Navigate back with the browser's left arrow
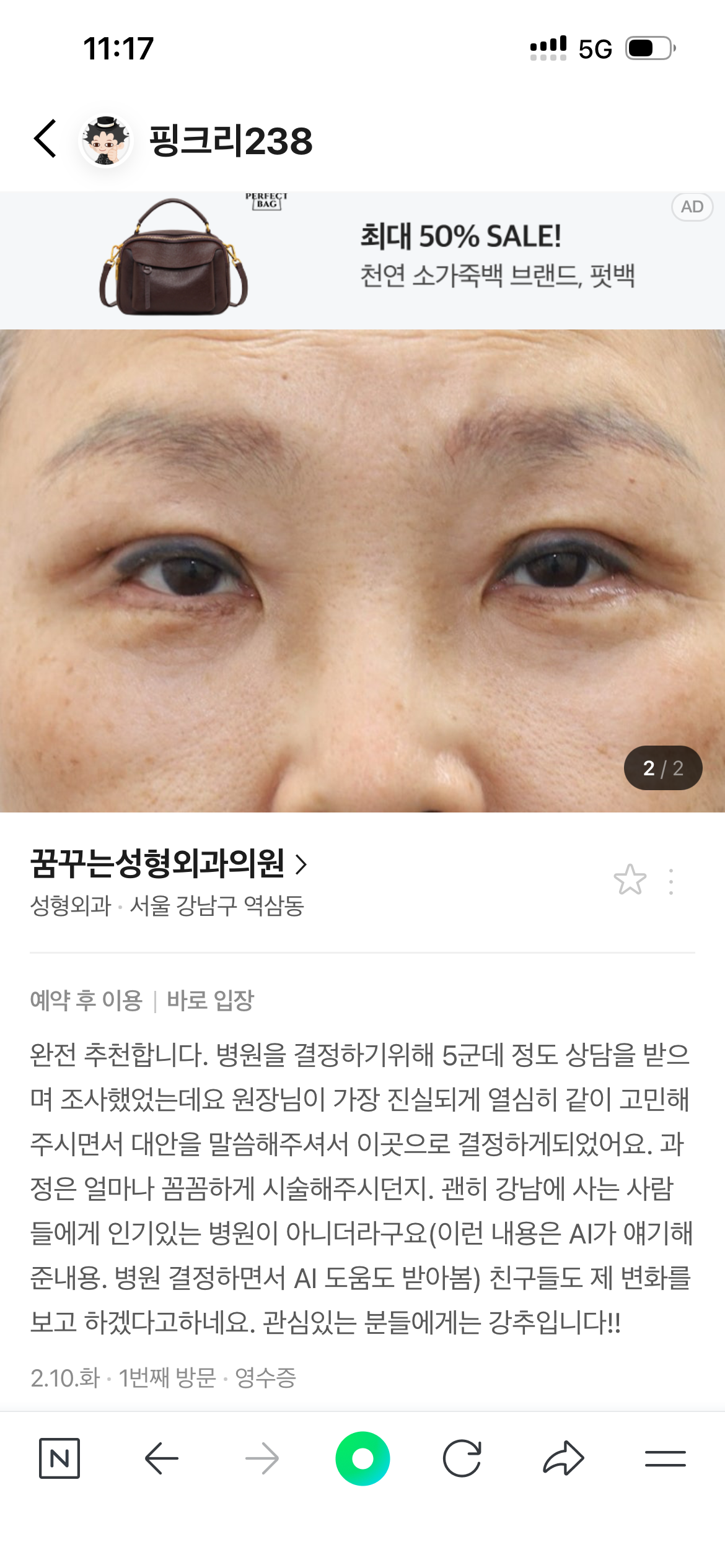The image size is (725, 1568). click(x=161, y=1458)
